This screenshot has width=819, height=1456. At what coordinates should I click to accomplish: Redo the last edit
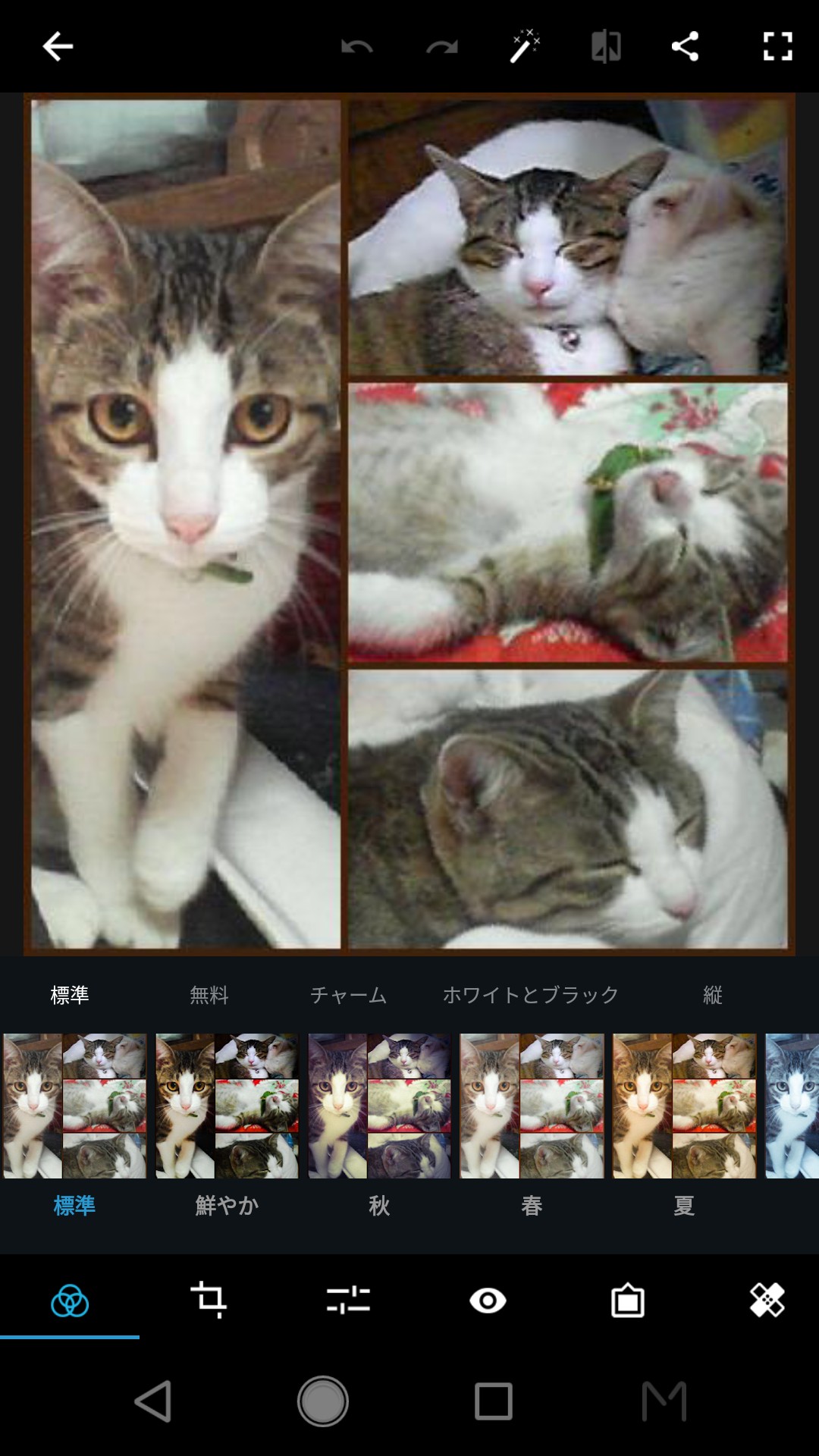tap(441, 46)
